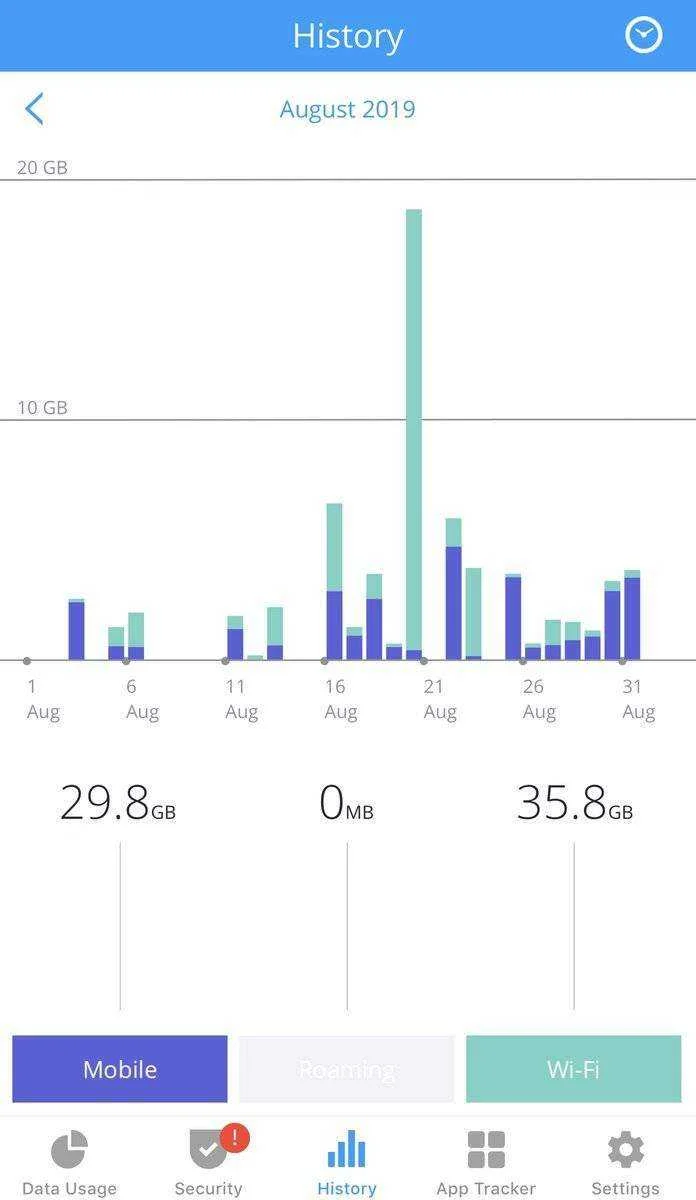Select the History tab
Screen dimensions: 696x1200
click(347, 1163)
